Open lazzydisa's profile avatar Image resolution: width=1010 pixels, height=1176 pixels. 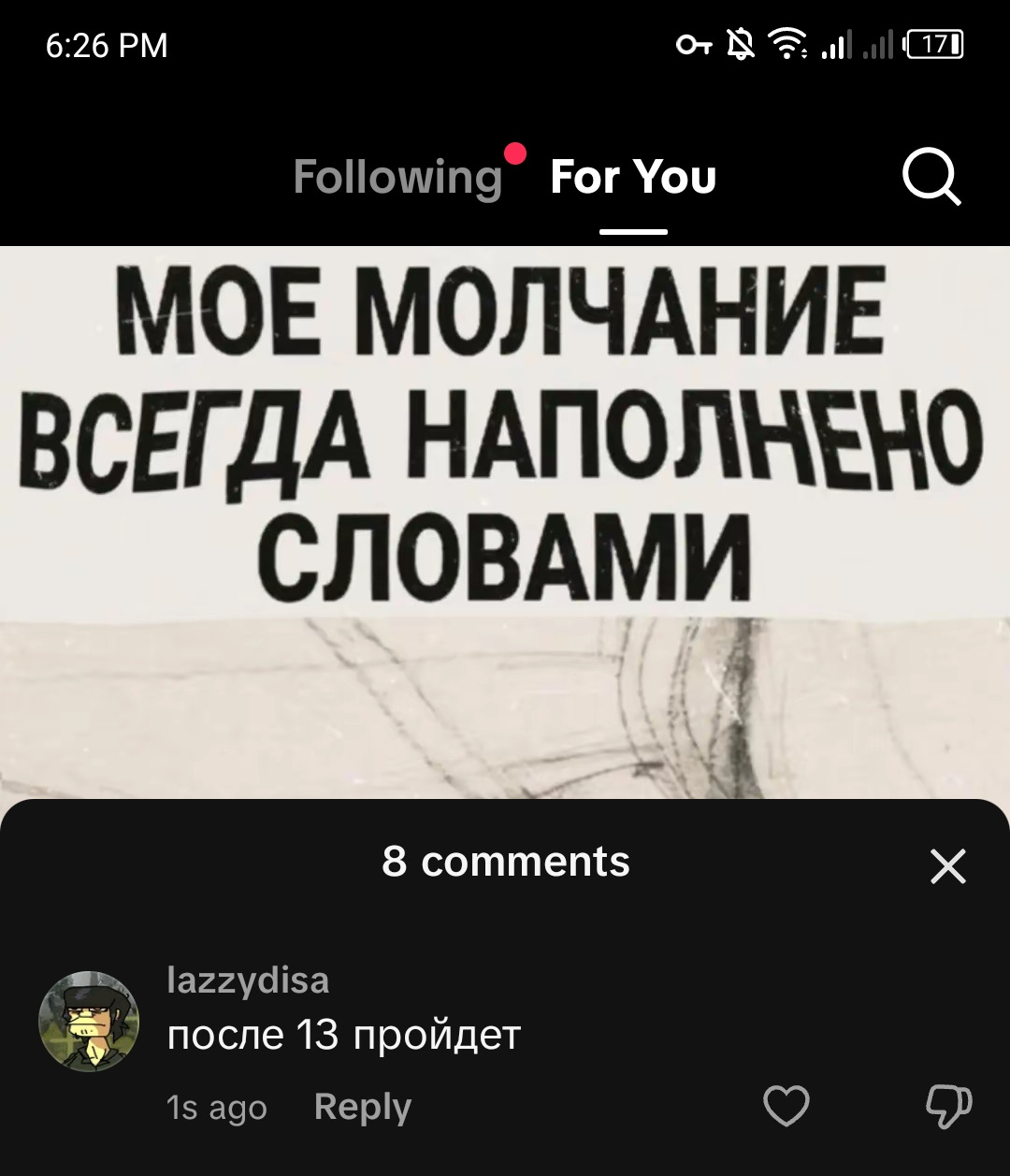click(x=89, y=1021)
